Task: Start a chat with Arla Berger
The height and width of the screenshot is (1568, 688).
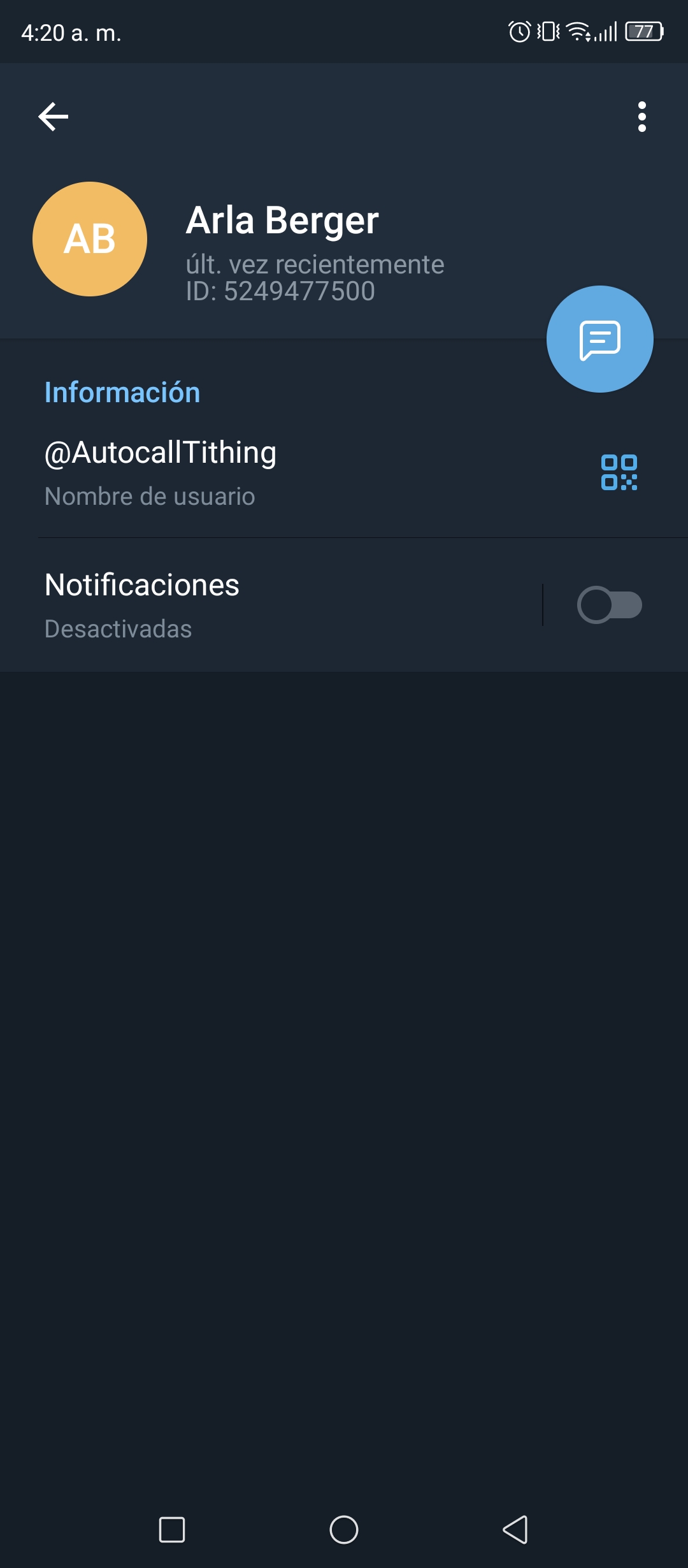Action: (599, 339)
